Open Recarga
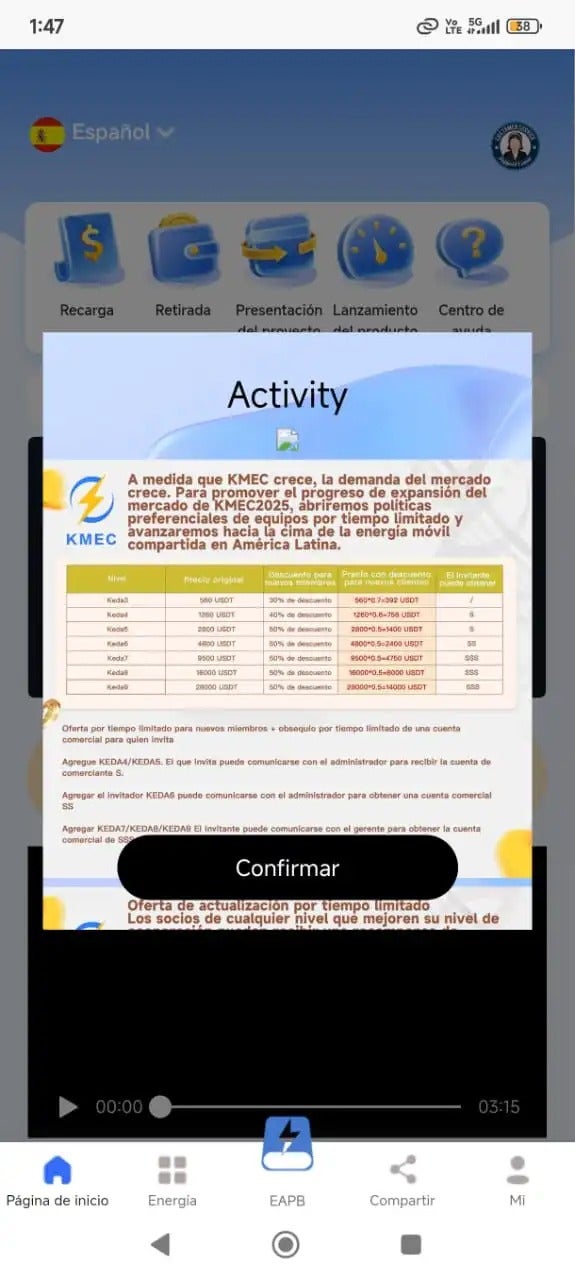The image size is (575, 1280). coord(87,266)
